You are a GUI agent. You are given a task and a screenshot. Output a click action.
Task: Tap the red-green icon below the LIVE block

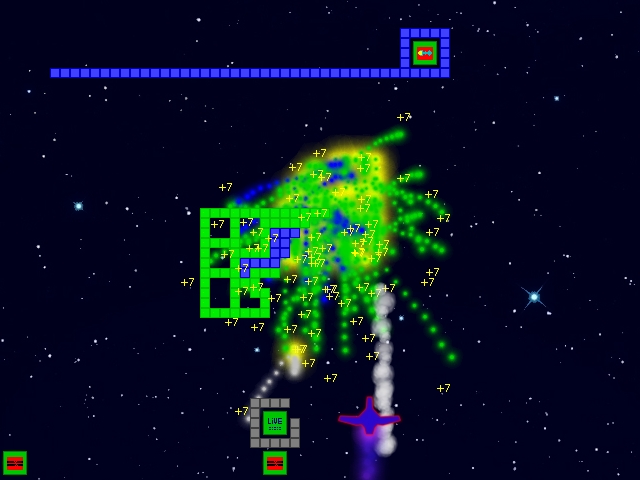coord(275,463)
